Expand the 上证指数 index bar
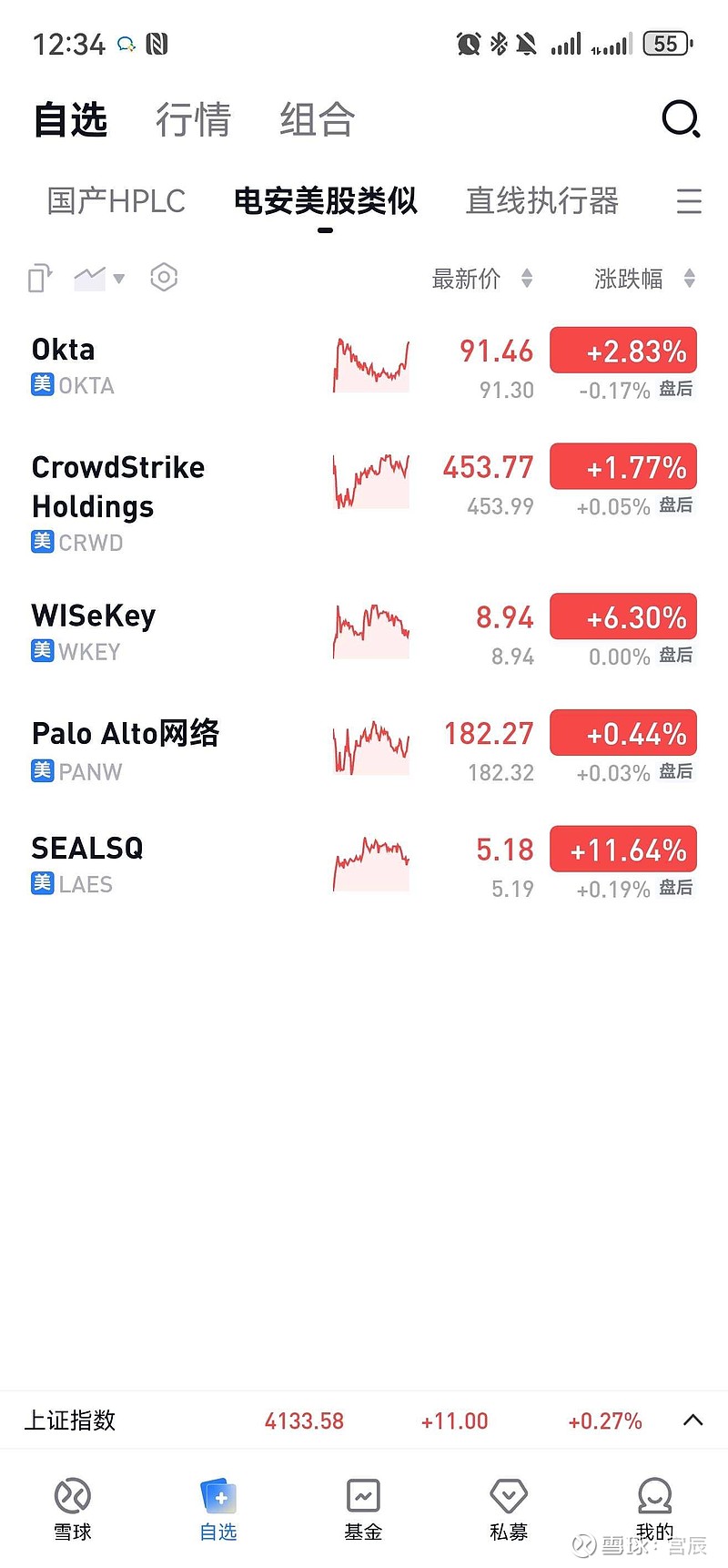728x1568 pixels. [693, 1420]
